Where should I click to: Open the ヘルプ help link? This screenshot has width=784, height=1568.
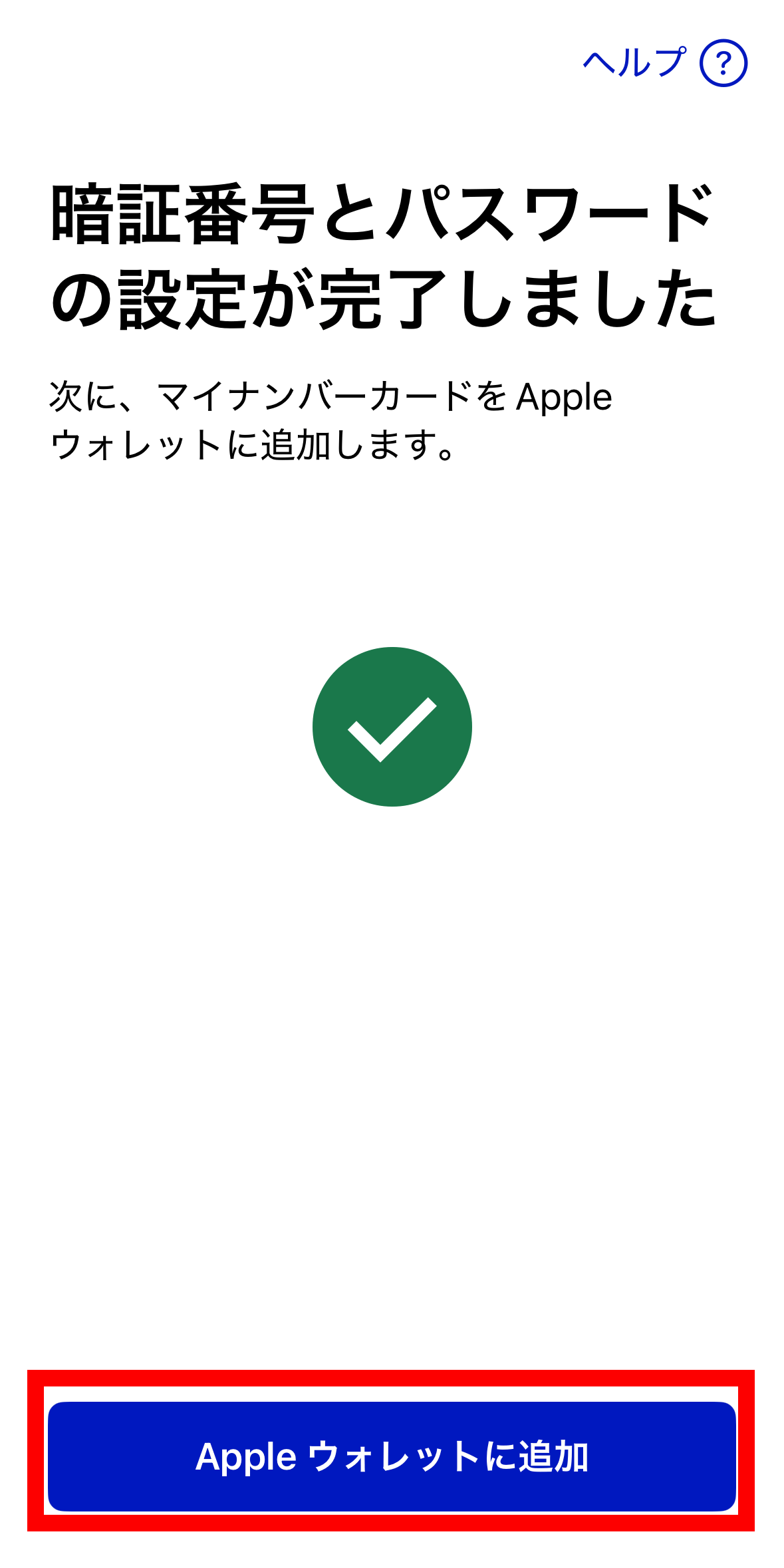coord(665,63)
